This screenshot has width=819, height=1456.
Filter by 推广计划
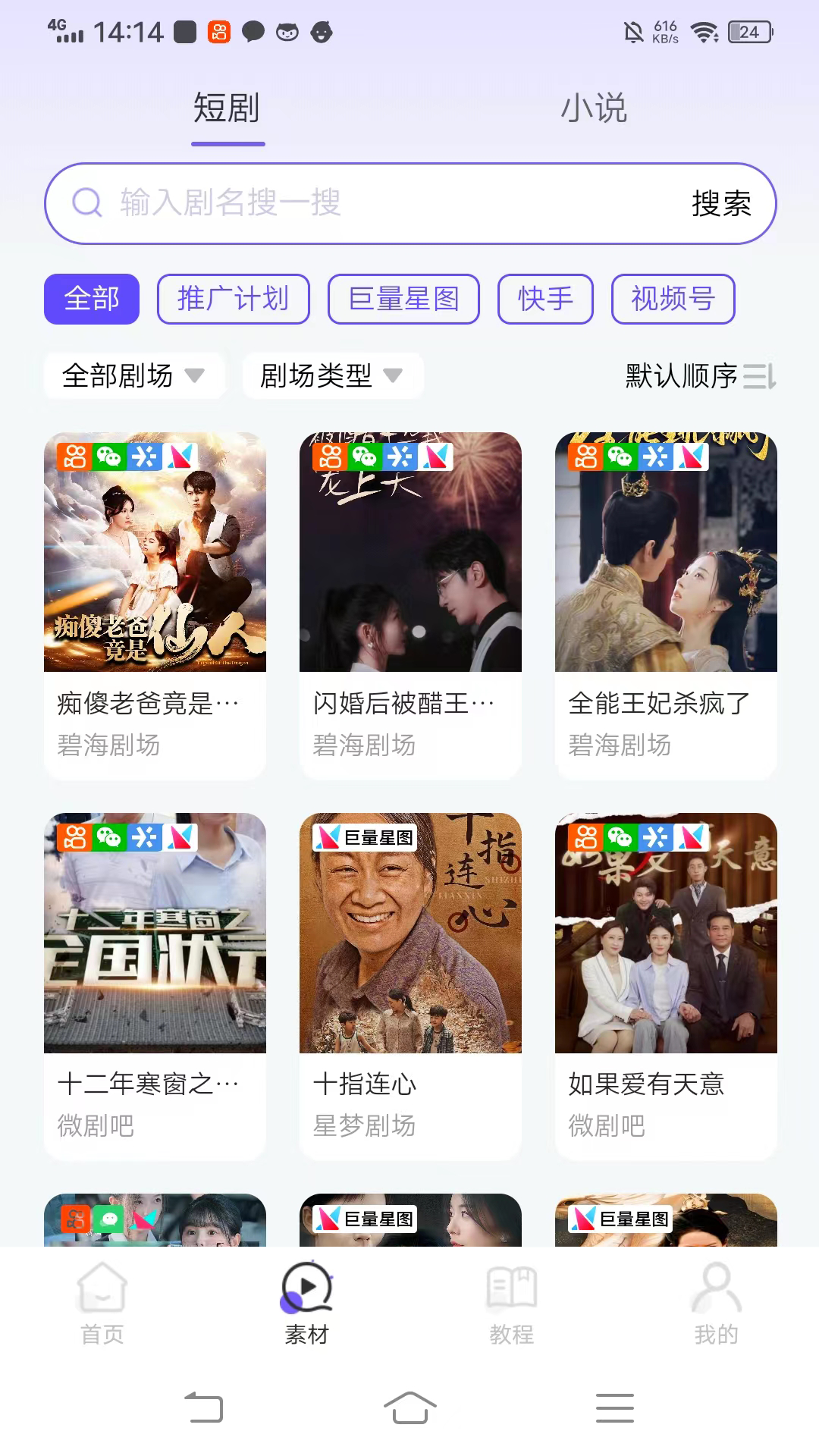[233, 299]
